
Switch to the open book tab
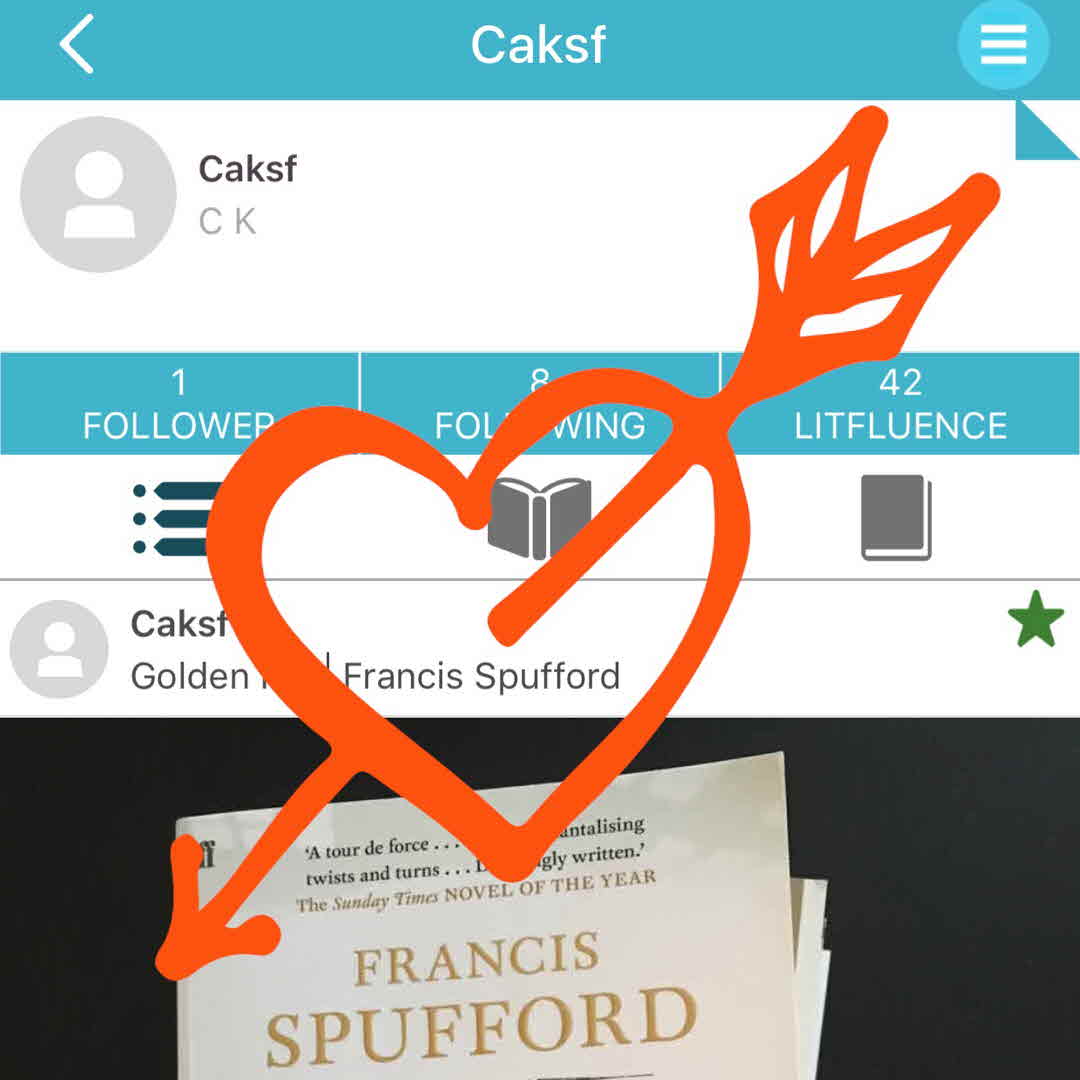[540, 517]
